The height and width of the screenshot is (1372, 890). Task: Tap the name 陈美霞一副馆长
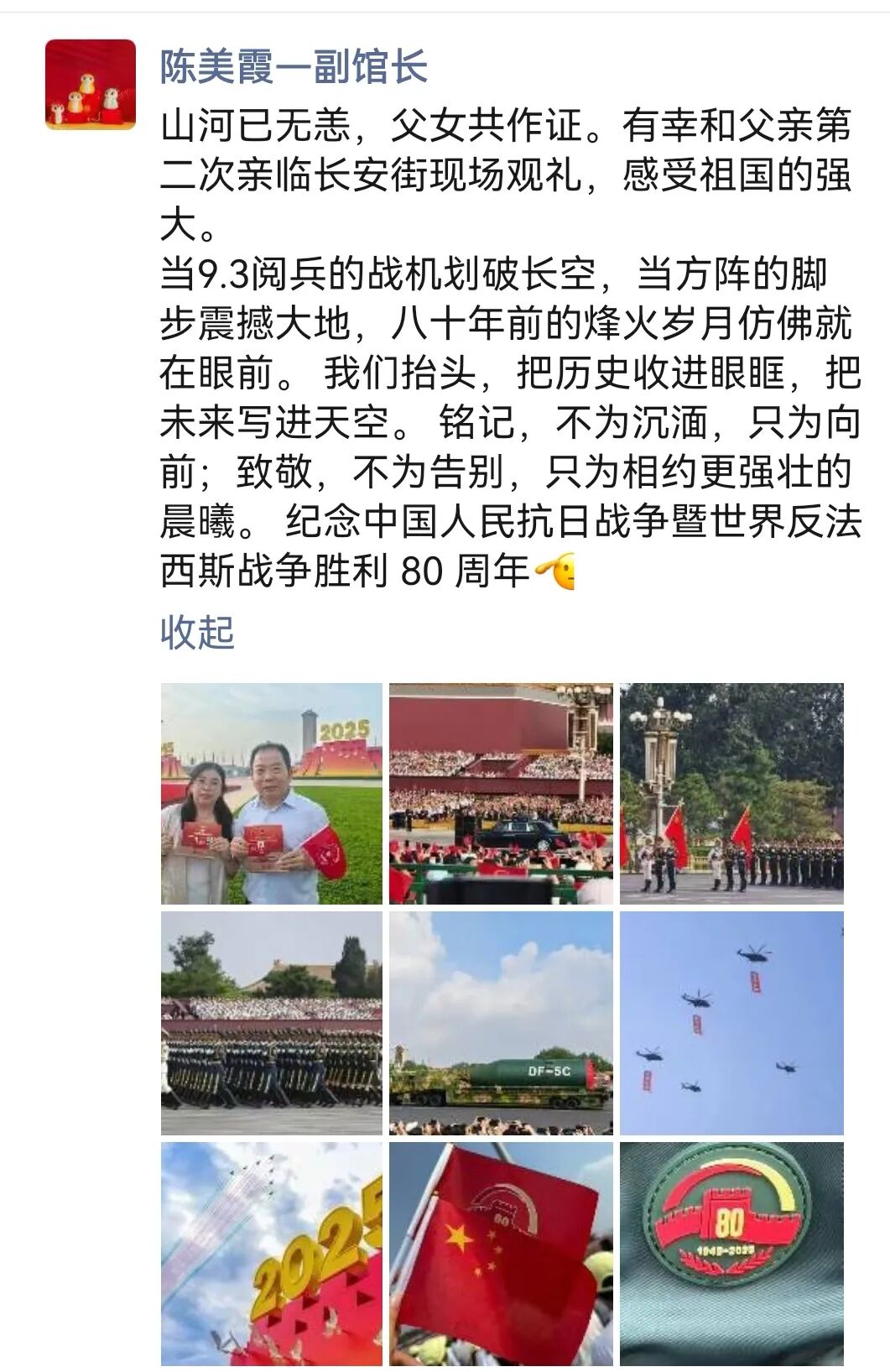(294, 66)
